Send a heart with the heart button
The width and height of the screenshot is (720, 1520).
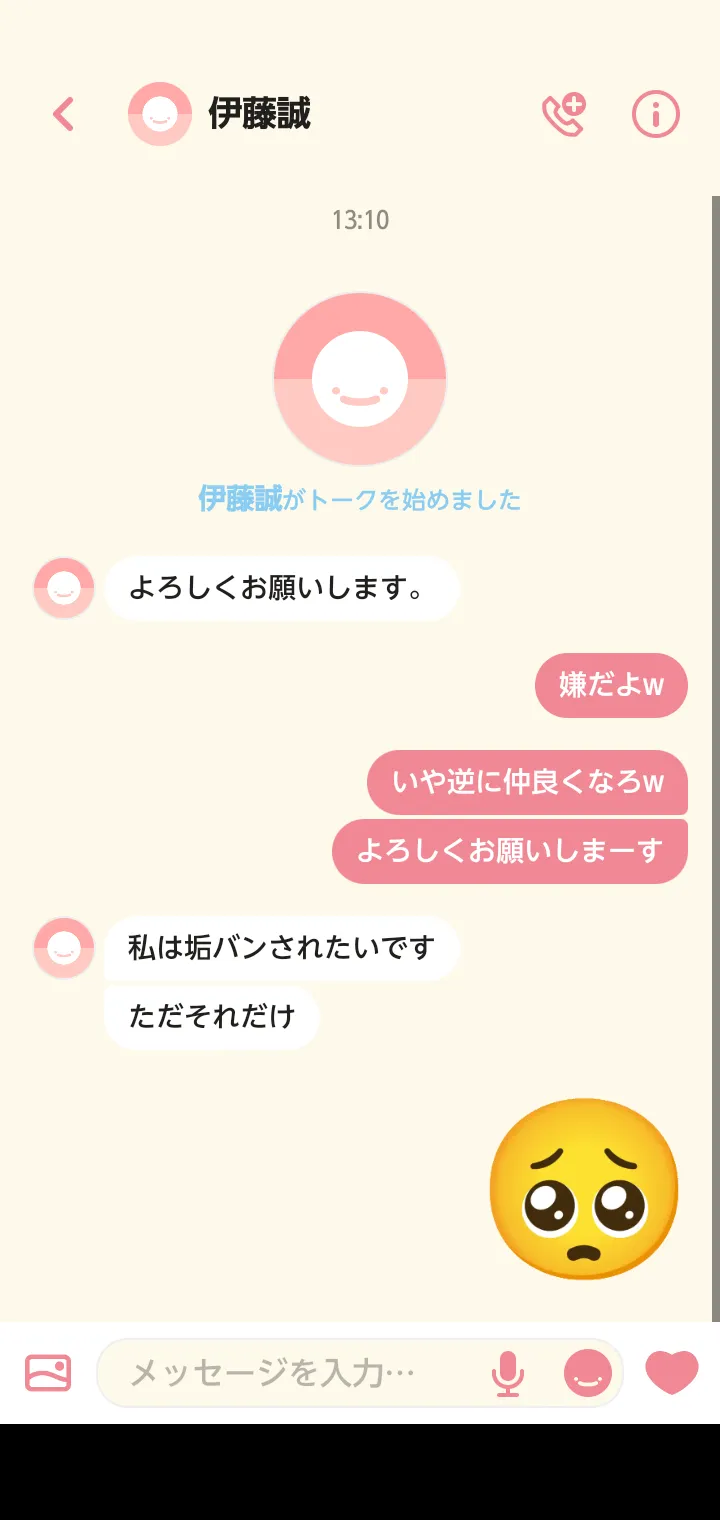[x=672, y=1372]
